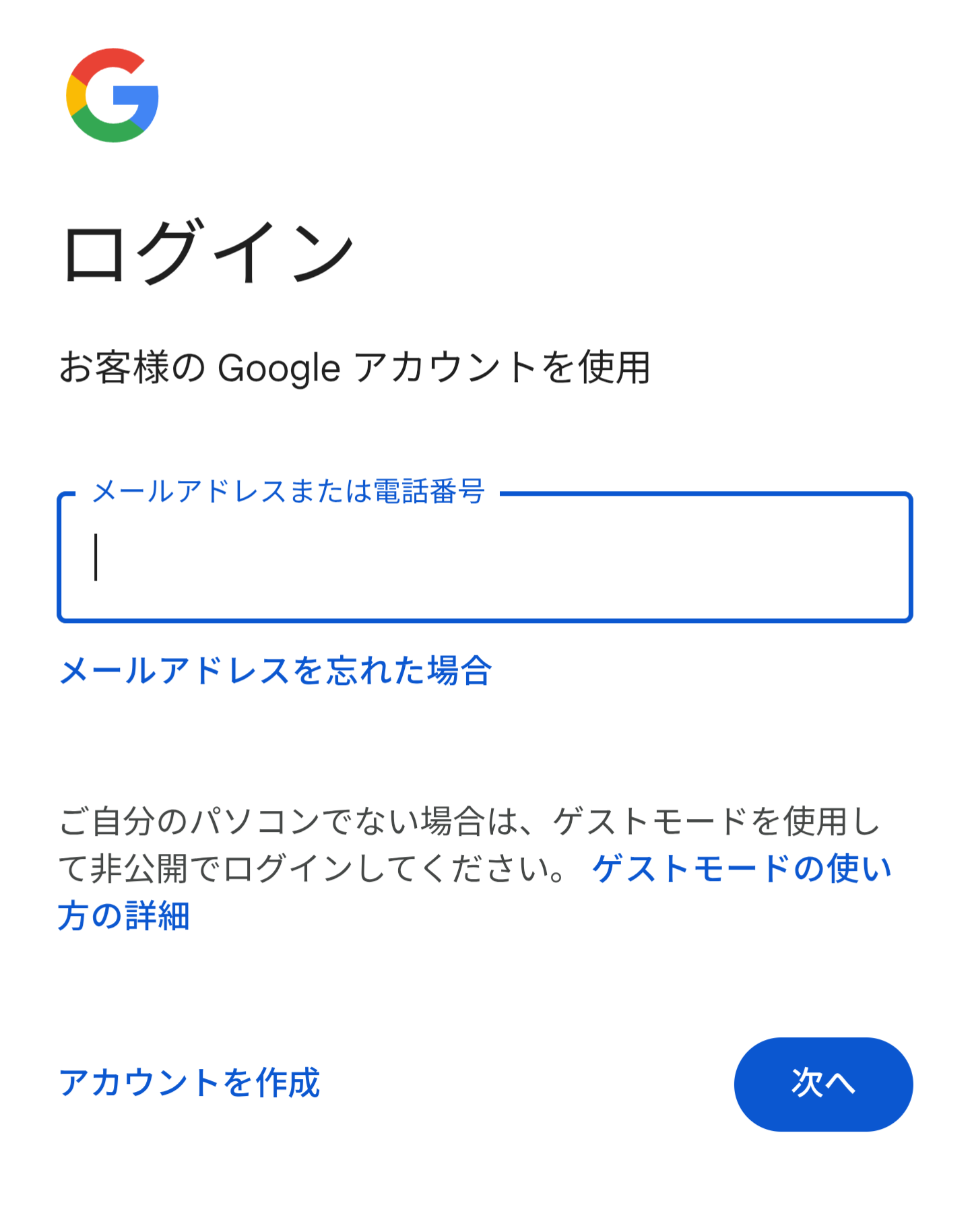Click the text cursor inside the email field
The image size is (970, 1232).
click(96, 556)
